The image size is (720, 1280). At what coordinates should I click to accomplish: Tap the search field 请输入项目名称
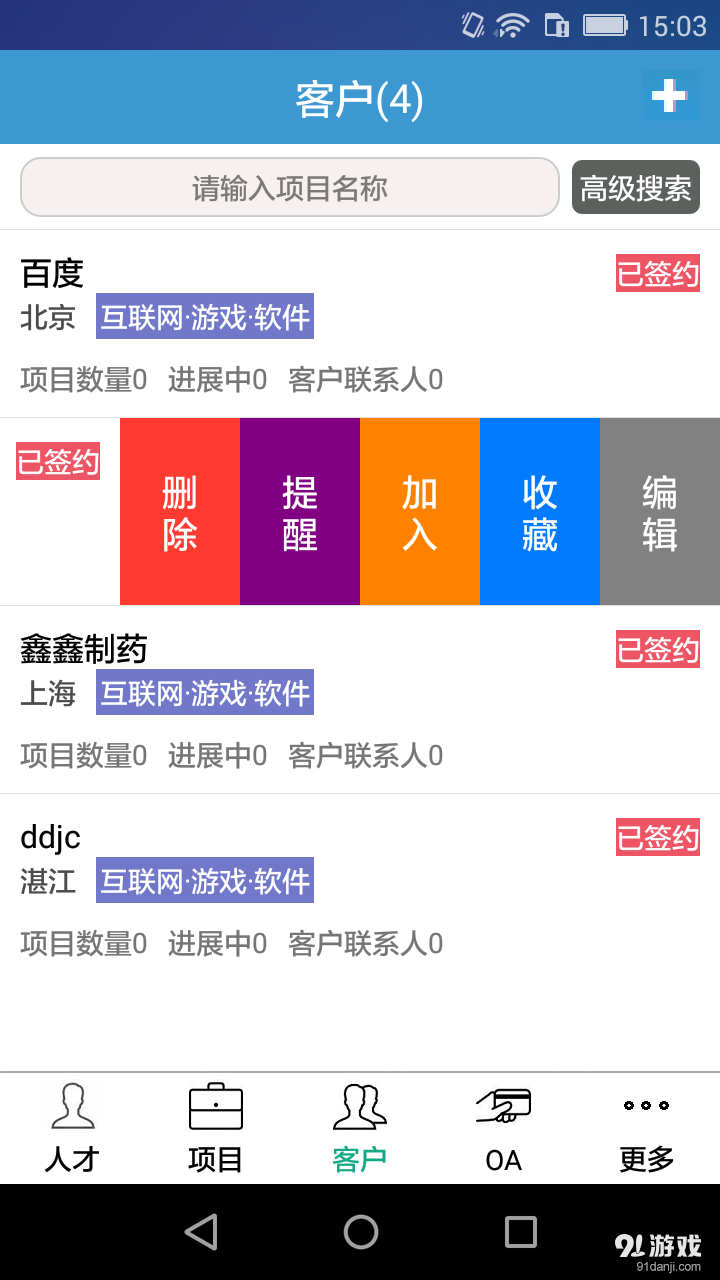(x=290, y=187)
